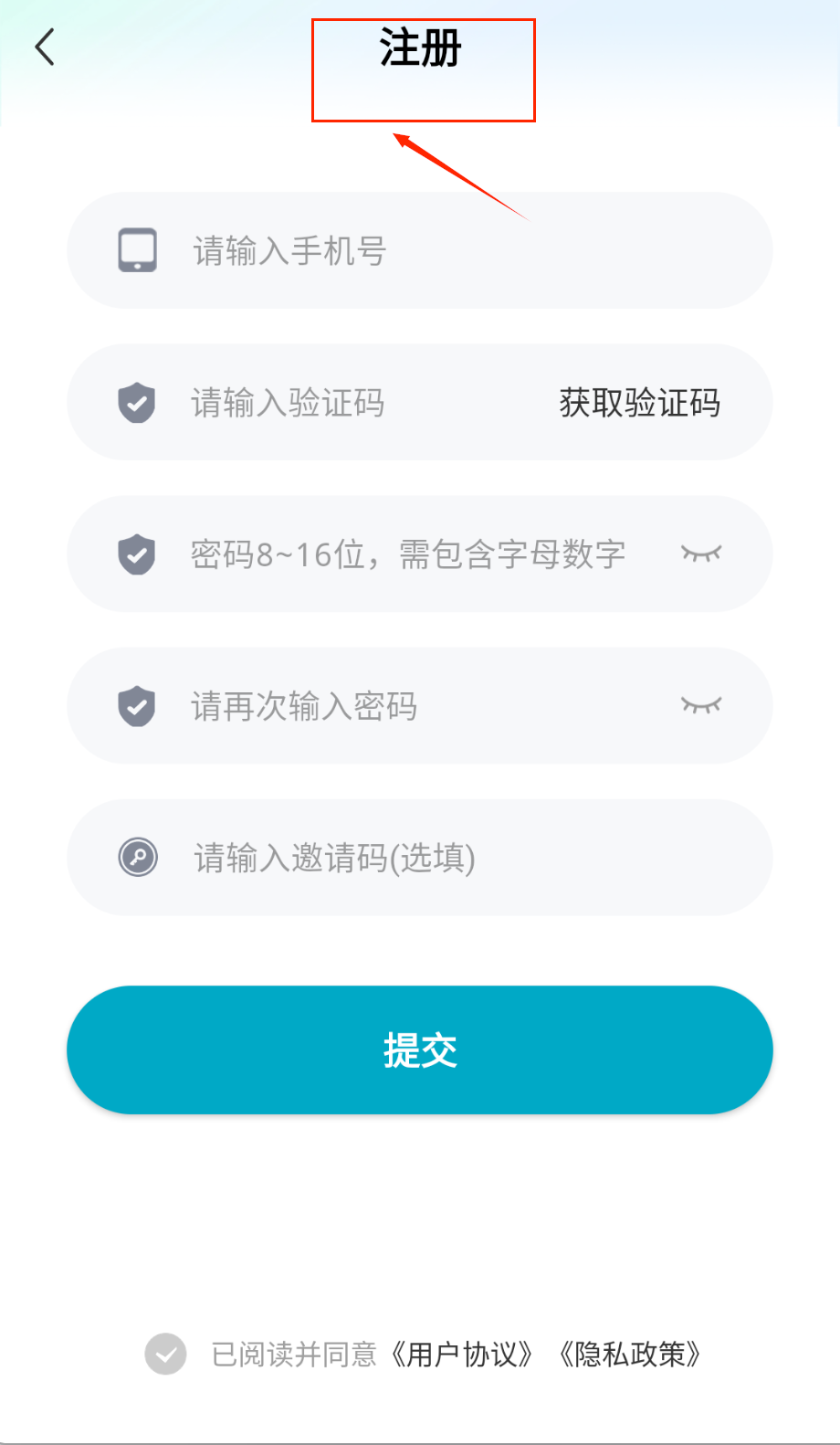Focus the verification code input field

point(347,403)
